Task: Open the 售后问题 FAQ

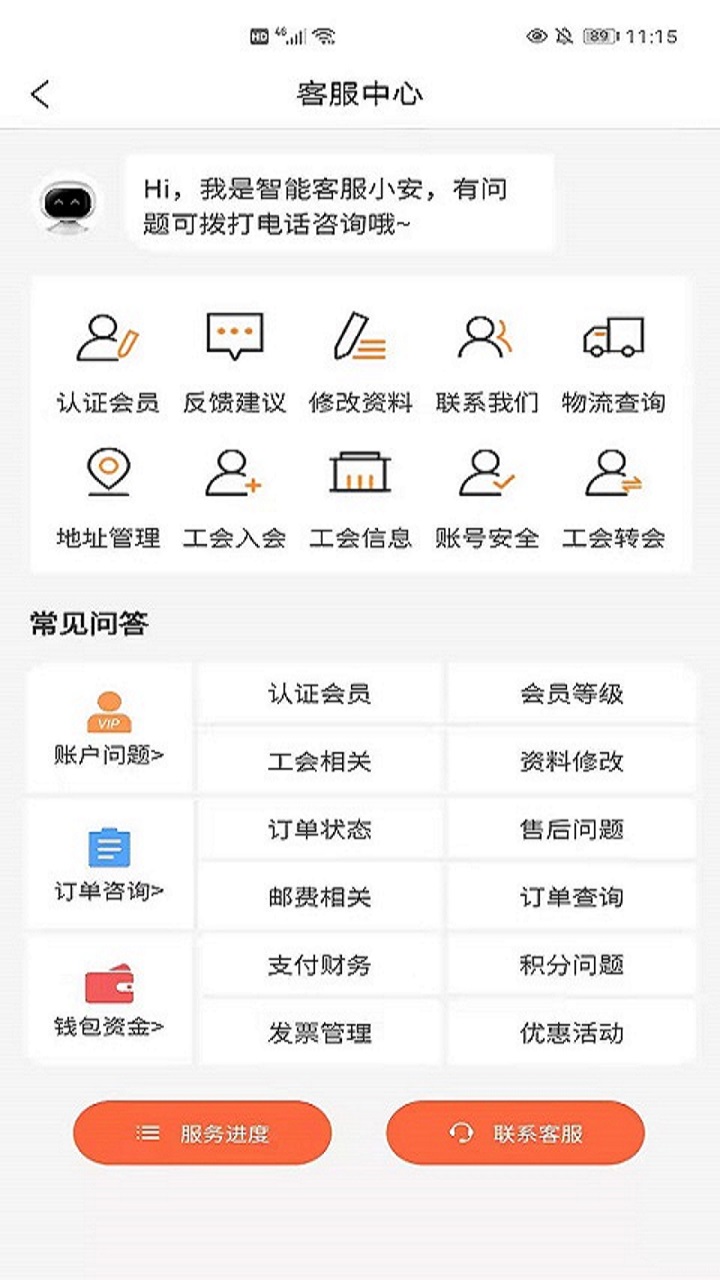Action: pyautogui.click(x=571, y=830)
